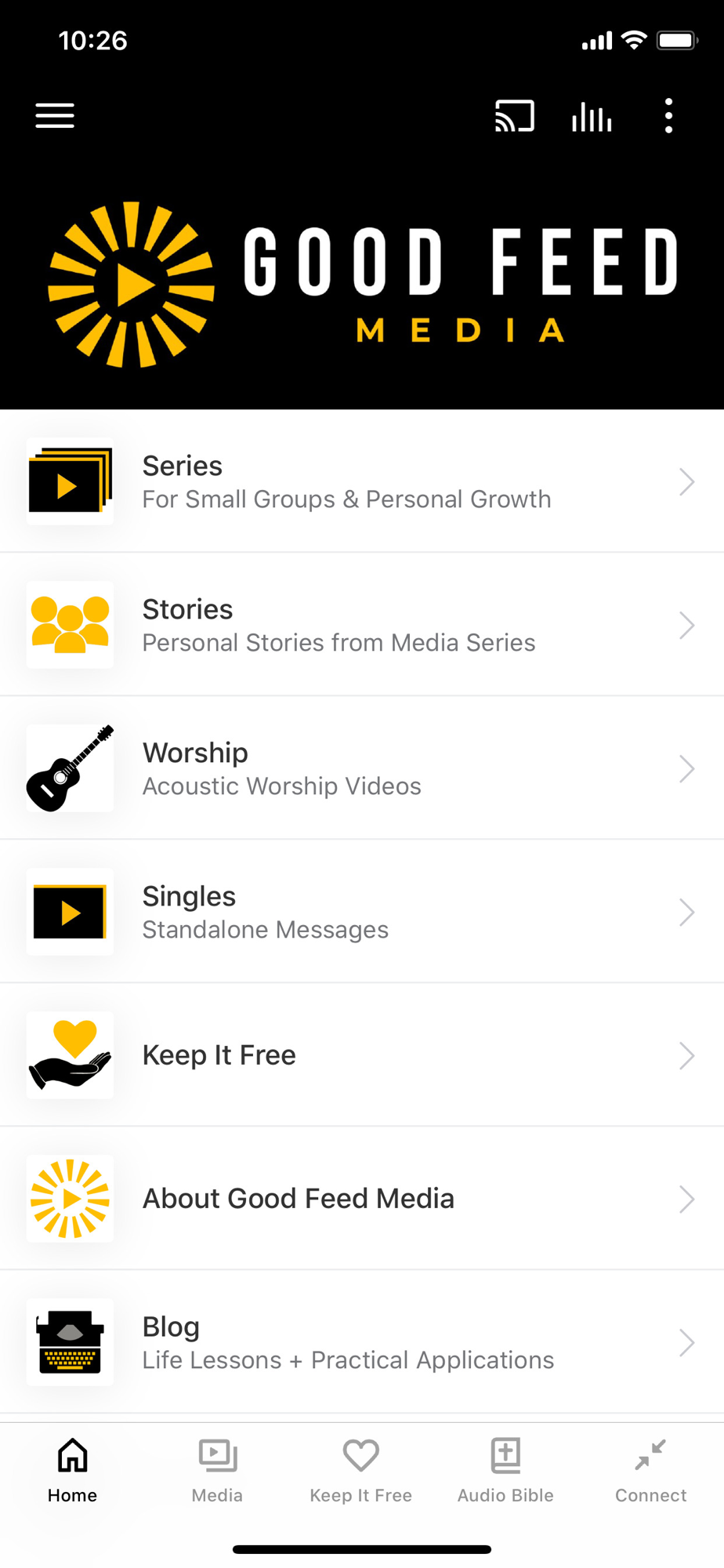Image resolution: width=724 pixels, height=1568 pixels.
Task: Browse Worship acoustic videos
Action: pyautogui.click(x=362, y=768)
